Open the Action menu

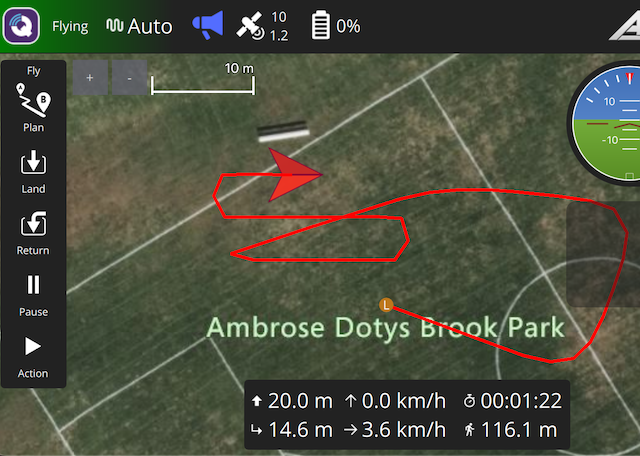tap(33, 356)
